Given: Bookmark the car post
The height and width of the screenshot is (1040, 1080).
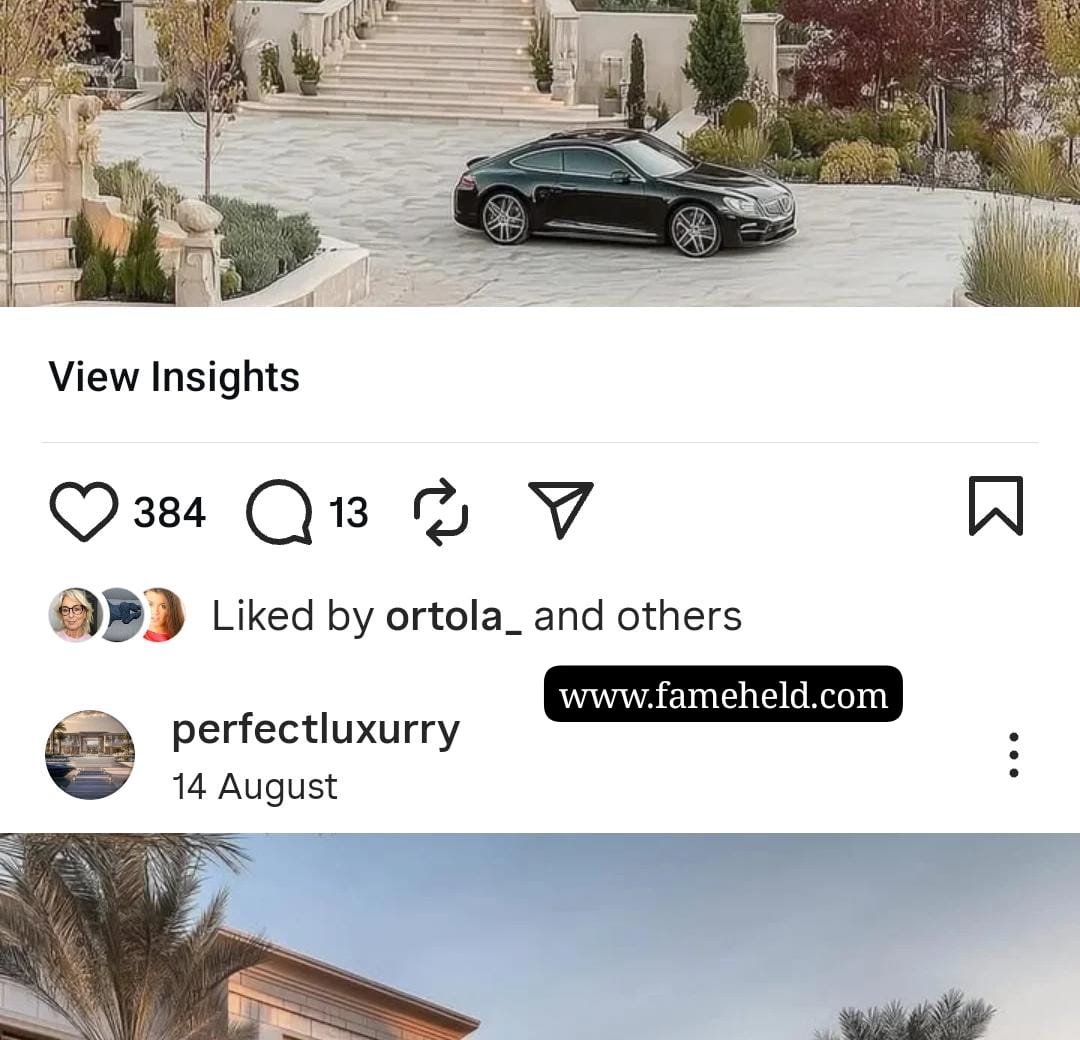Looking at the screenshot, I should point(995,506).
